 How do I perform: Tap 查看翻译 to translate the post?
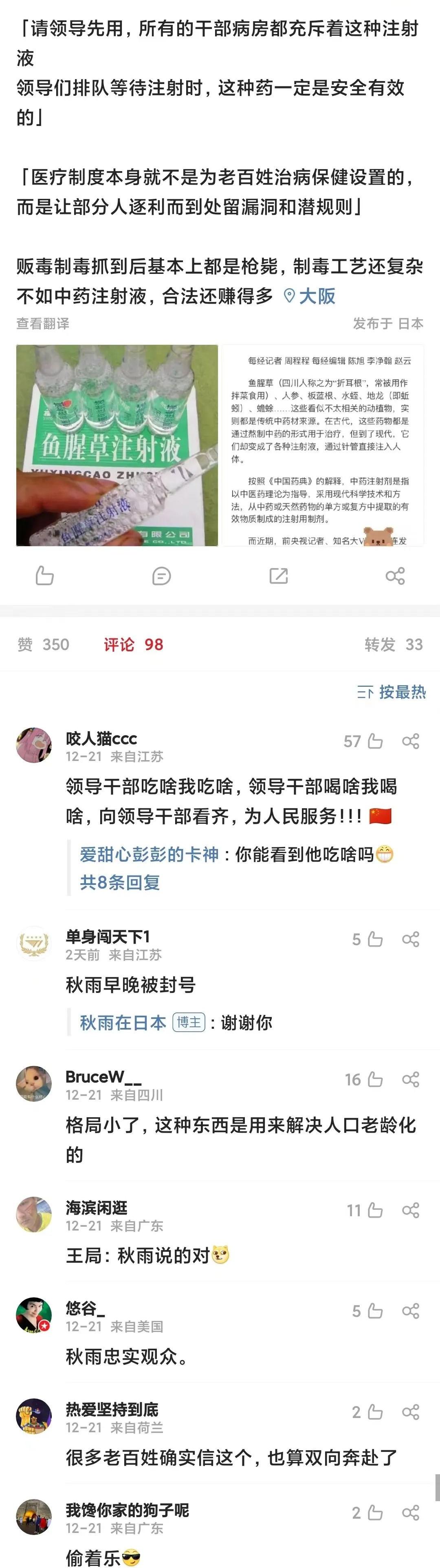pos(43,324)
